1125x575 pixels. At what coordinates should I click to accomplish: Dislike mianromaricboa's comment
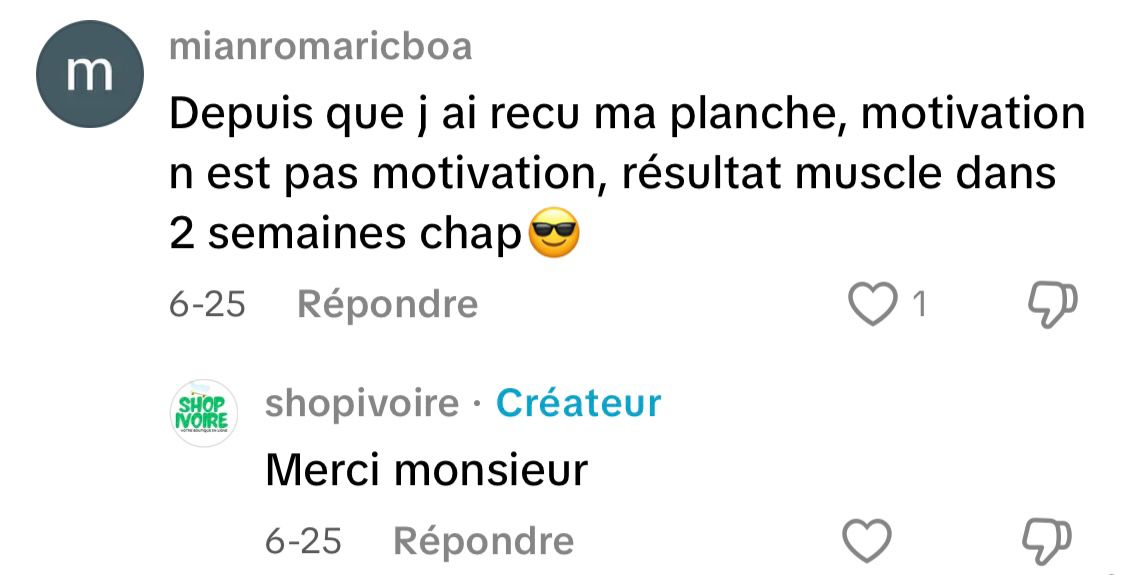point(1052,305)
